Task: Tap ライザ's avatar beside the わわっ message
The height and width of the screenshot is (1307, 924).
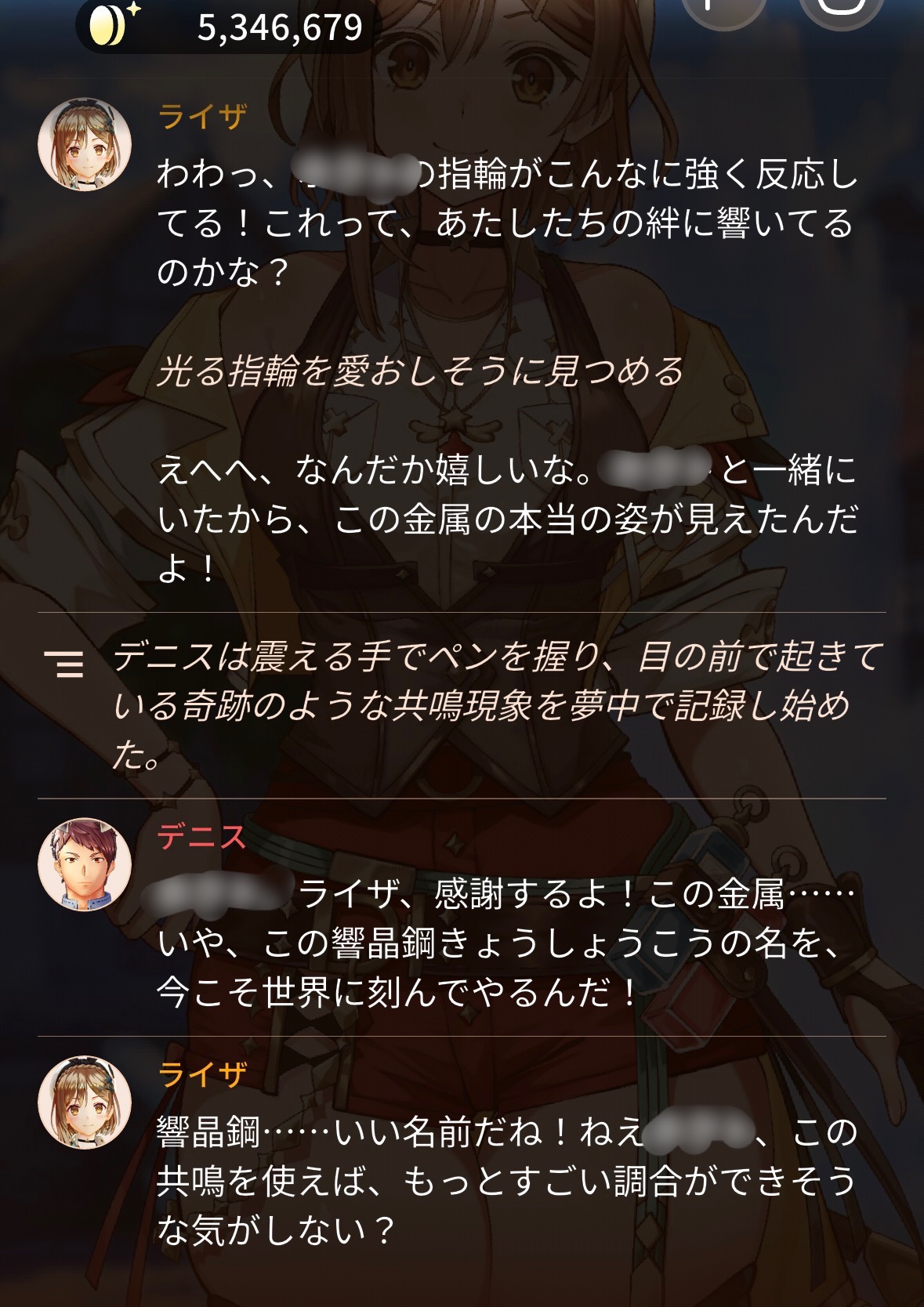Action: point(85,144)
